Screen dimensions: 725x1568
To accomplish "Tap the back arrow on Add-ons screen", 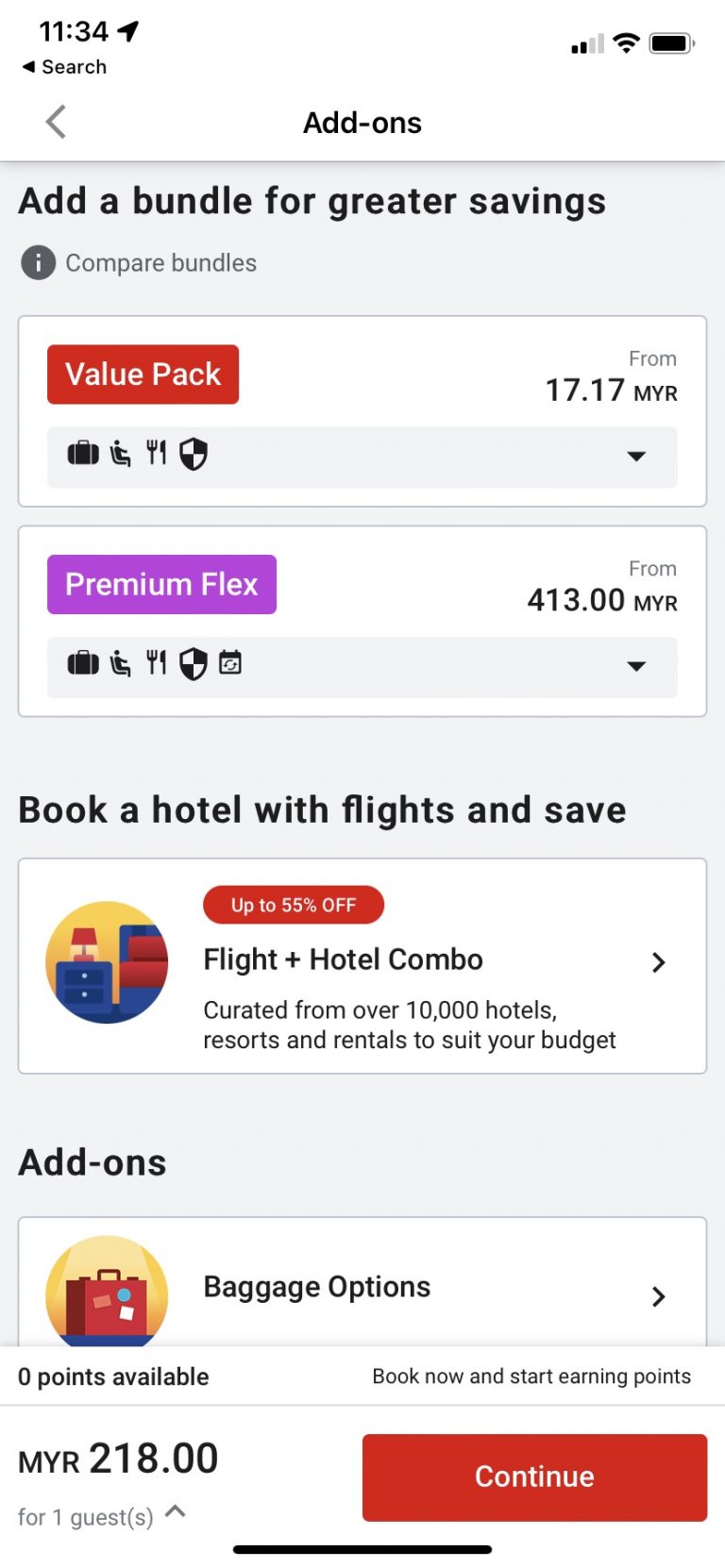I will [55, 122].
